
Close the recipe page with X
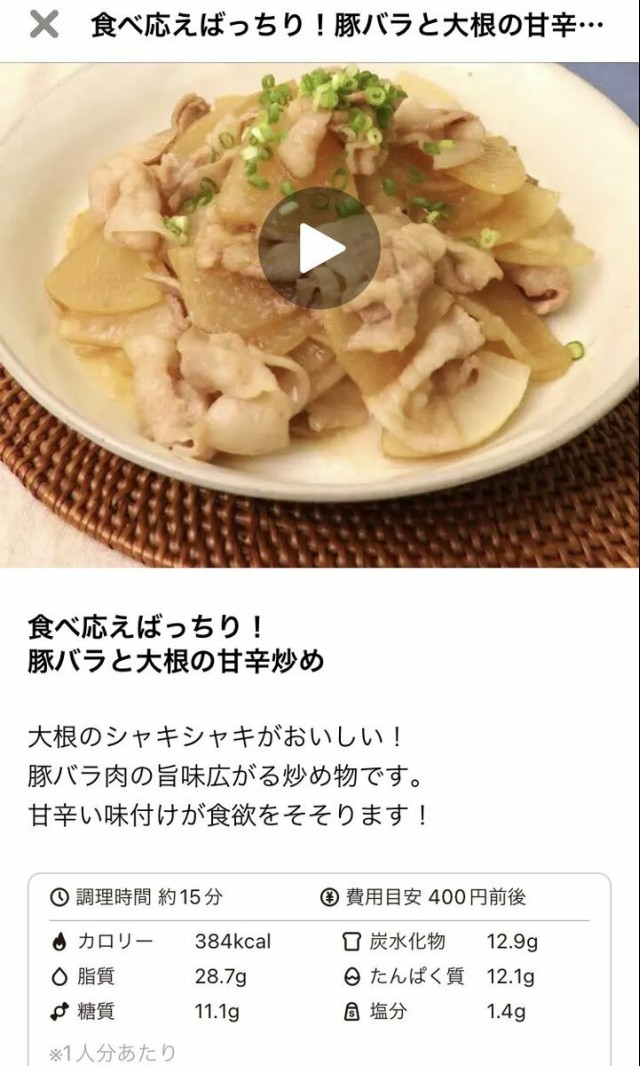pos(43,25)
